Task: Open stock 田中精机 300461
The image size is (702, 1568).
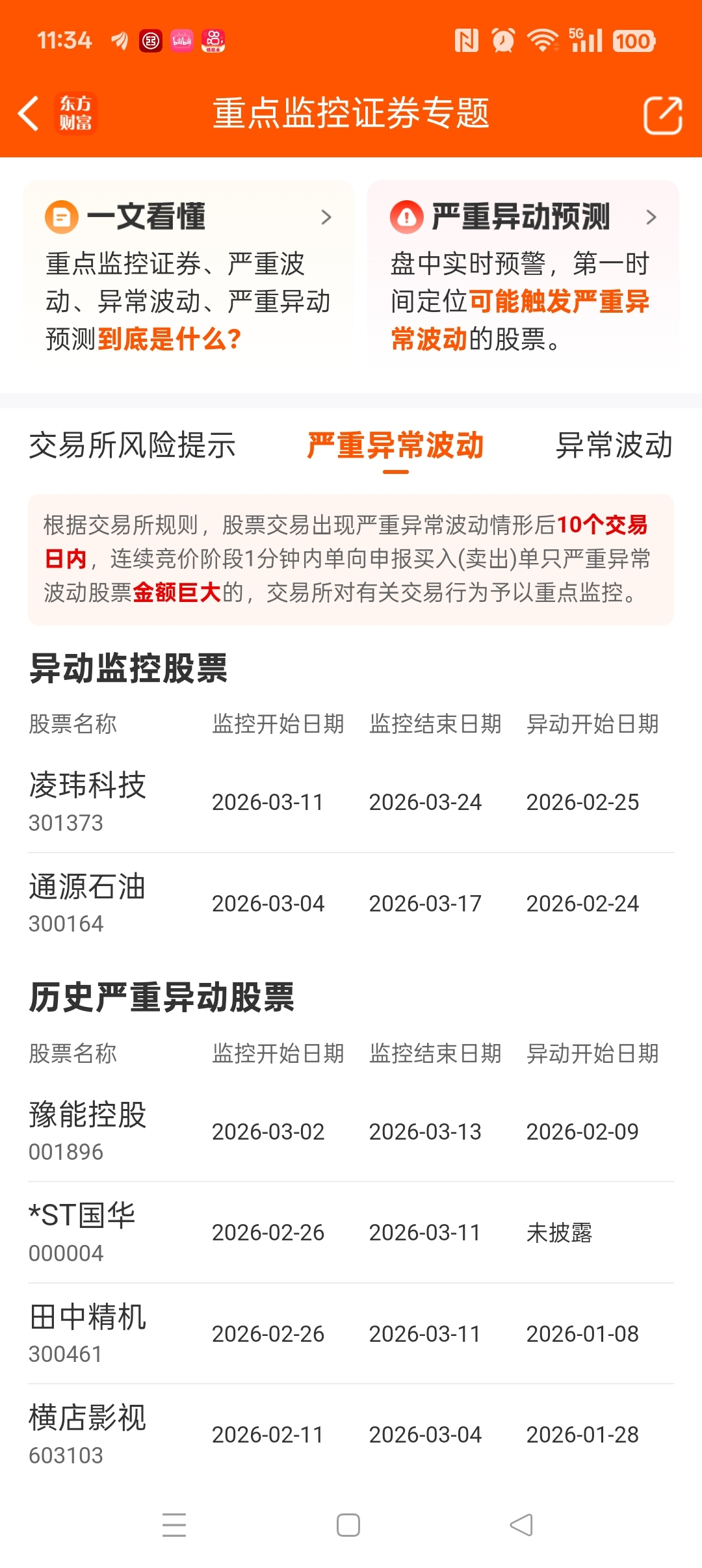Action: coord(351,1334)
